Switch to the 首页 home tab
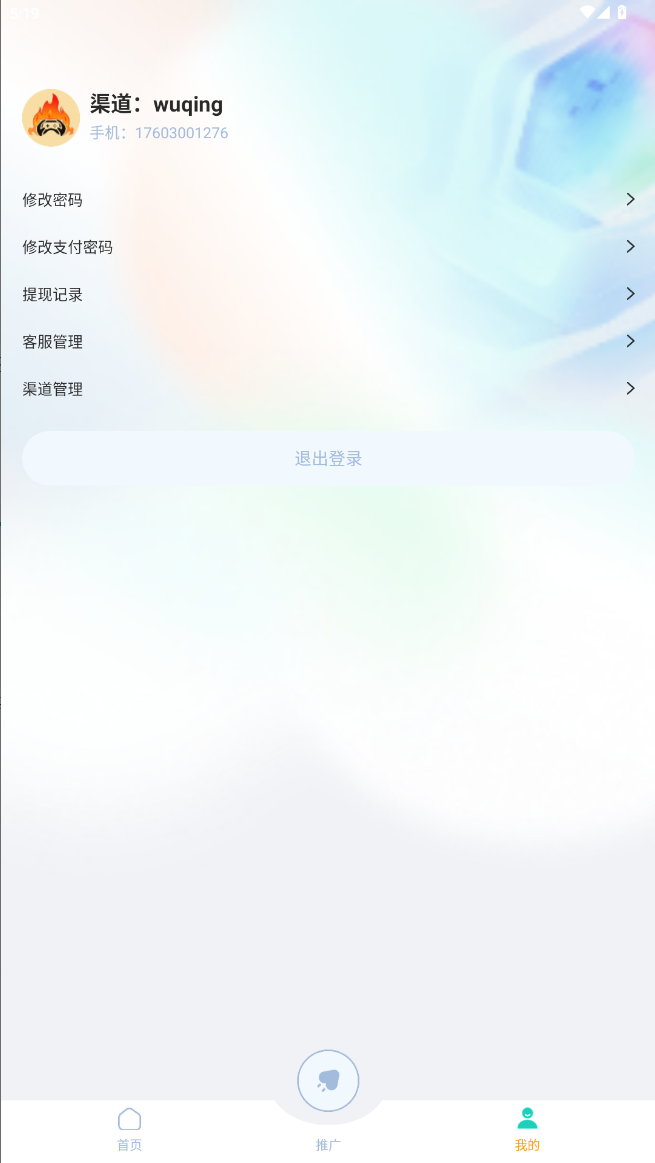This screenshot has height=1163, width=655. coord(129,1129)
